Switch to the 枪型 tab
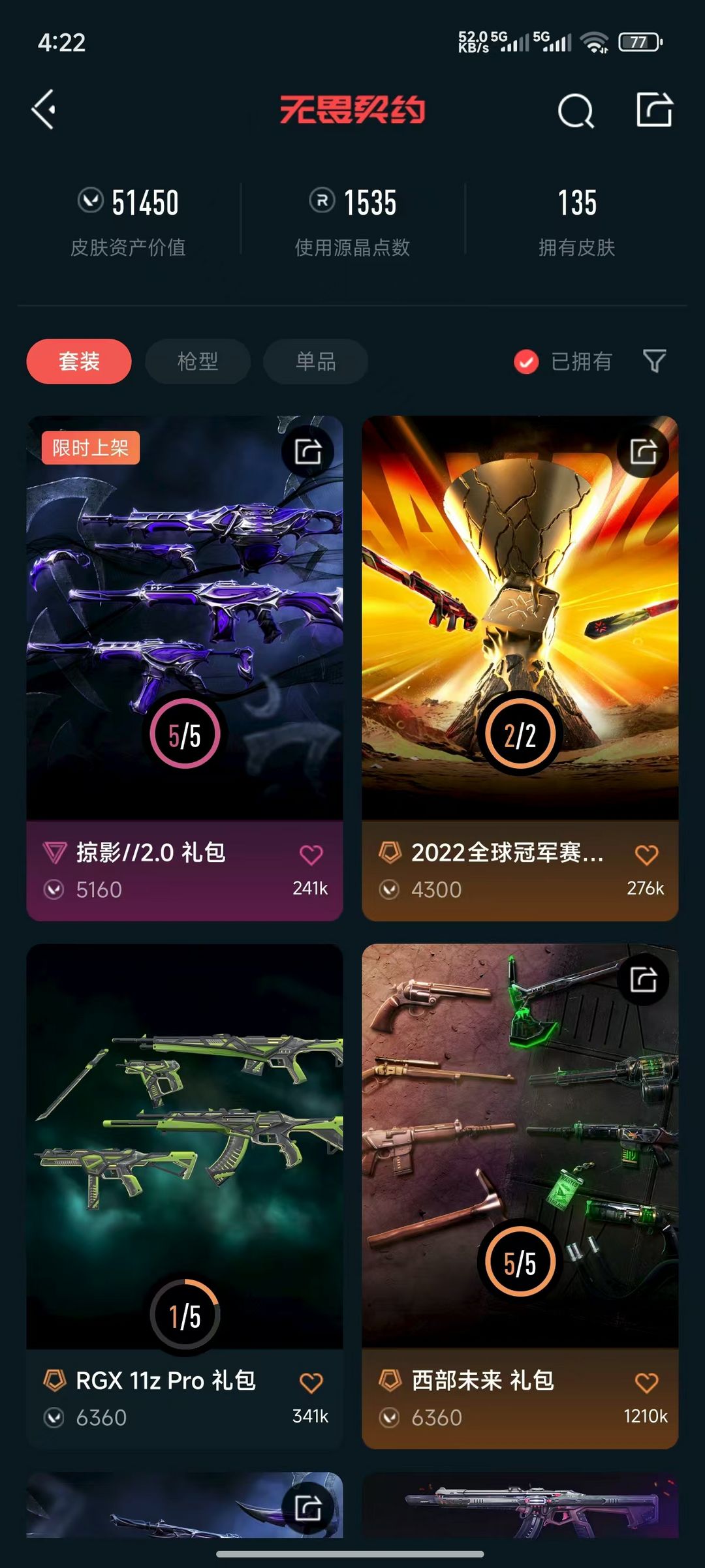Viewport: 705px width, 1568px height. pyautogui.click(x=197, y=361)
